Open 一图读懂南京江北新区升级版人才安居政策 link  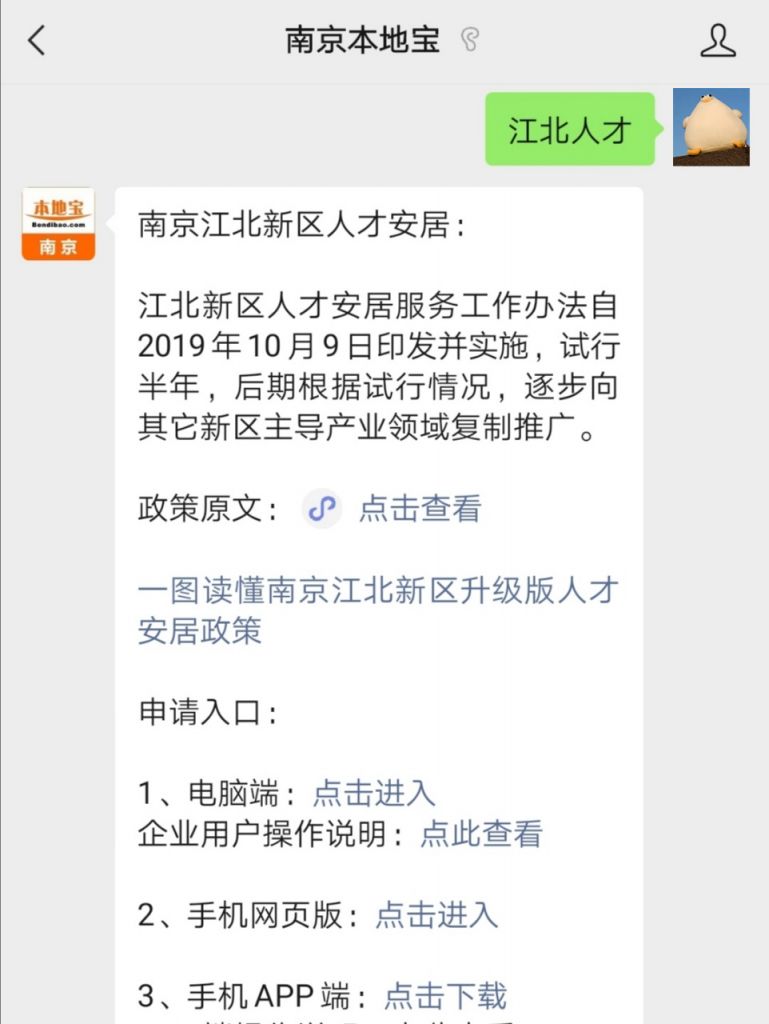coord(378,610)
